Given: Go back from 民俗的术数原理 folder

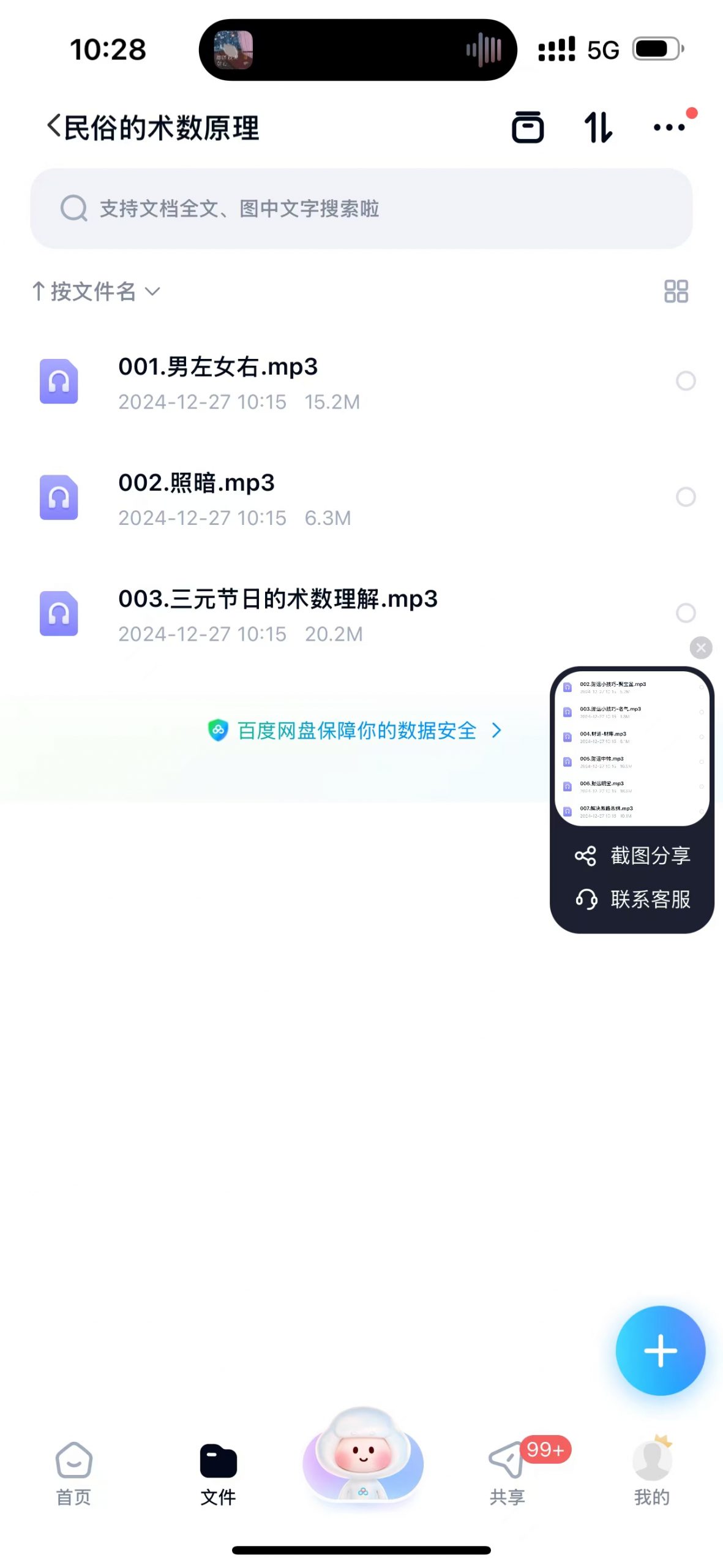Looking at the screenshot, I should [54, 127].
